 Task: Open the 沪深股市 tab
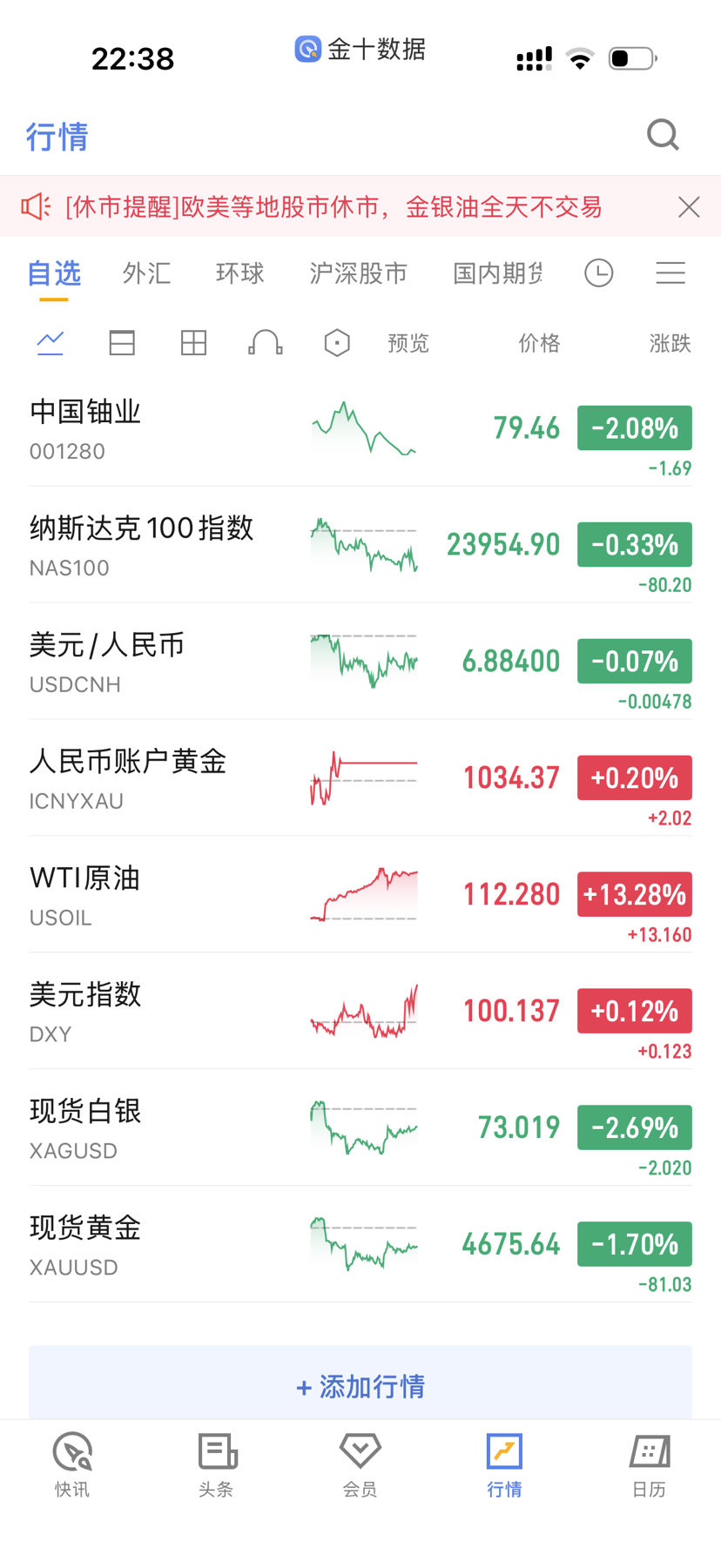(x=358, y=273)
